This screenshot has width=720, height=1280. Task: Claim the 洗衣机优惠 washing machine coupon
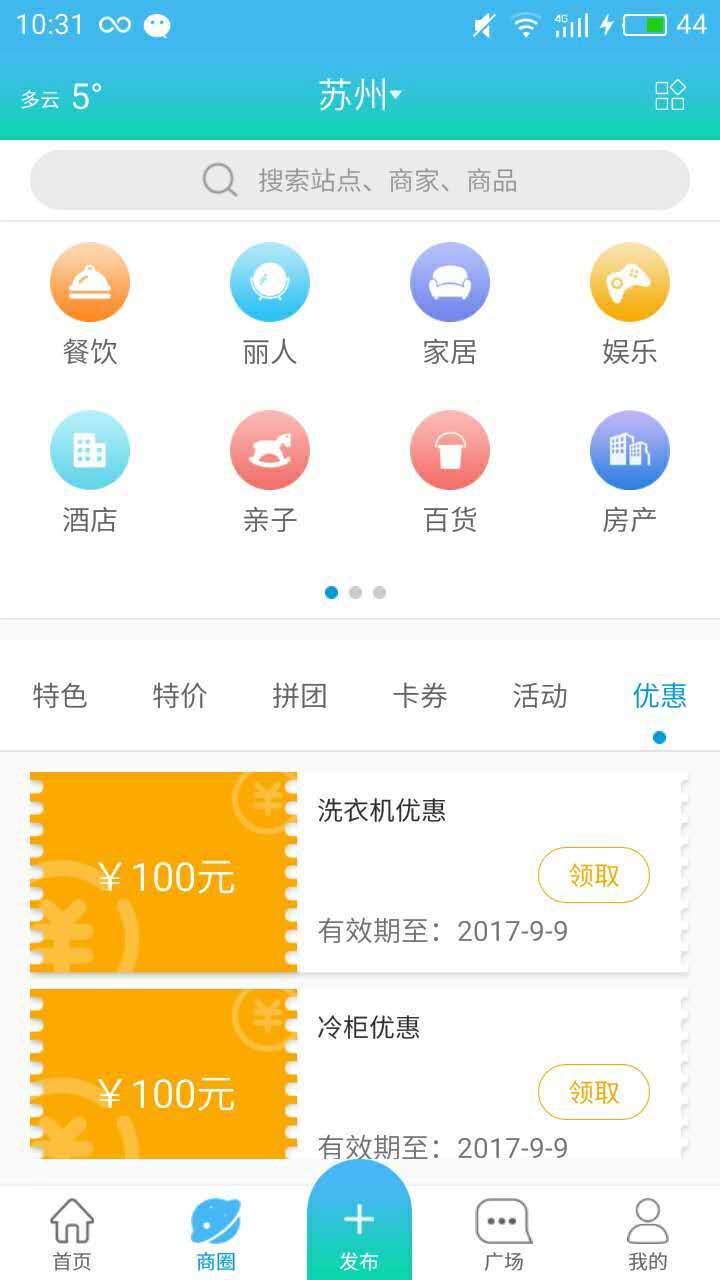click(x=593, y=874)
